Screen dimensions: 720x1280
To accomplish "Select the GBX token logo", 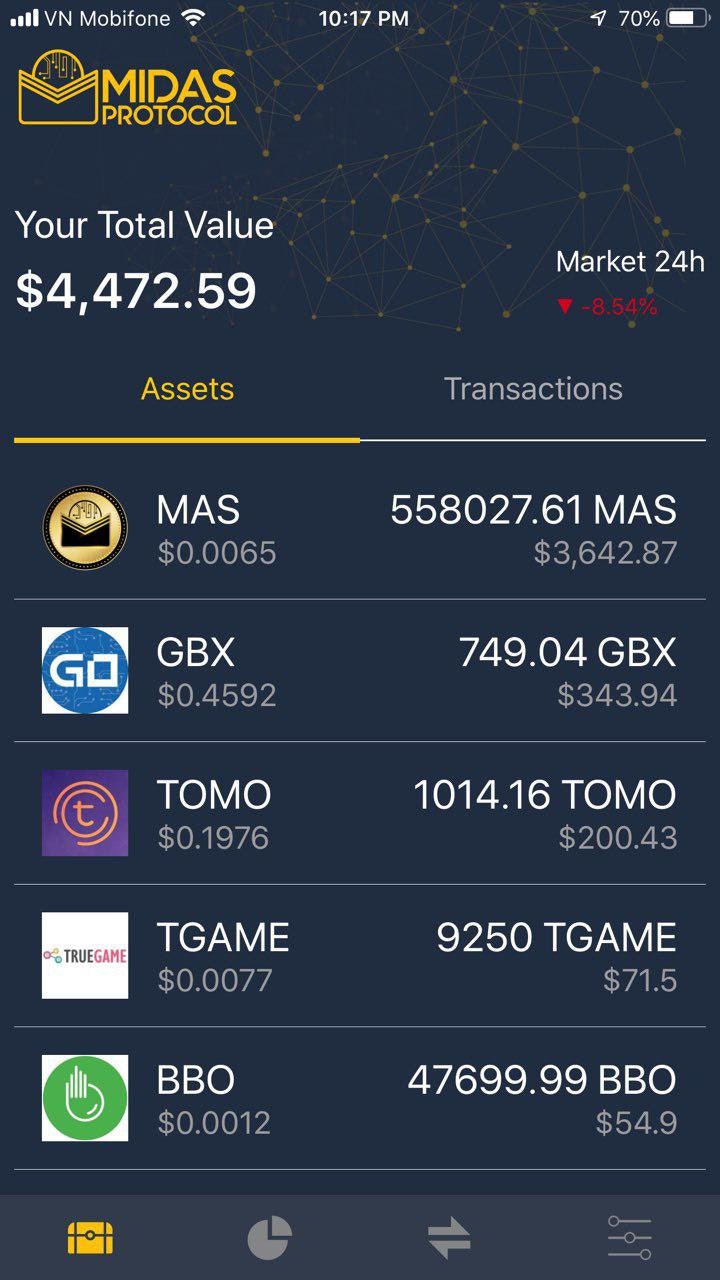I will coord(86,670).
